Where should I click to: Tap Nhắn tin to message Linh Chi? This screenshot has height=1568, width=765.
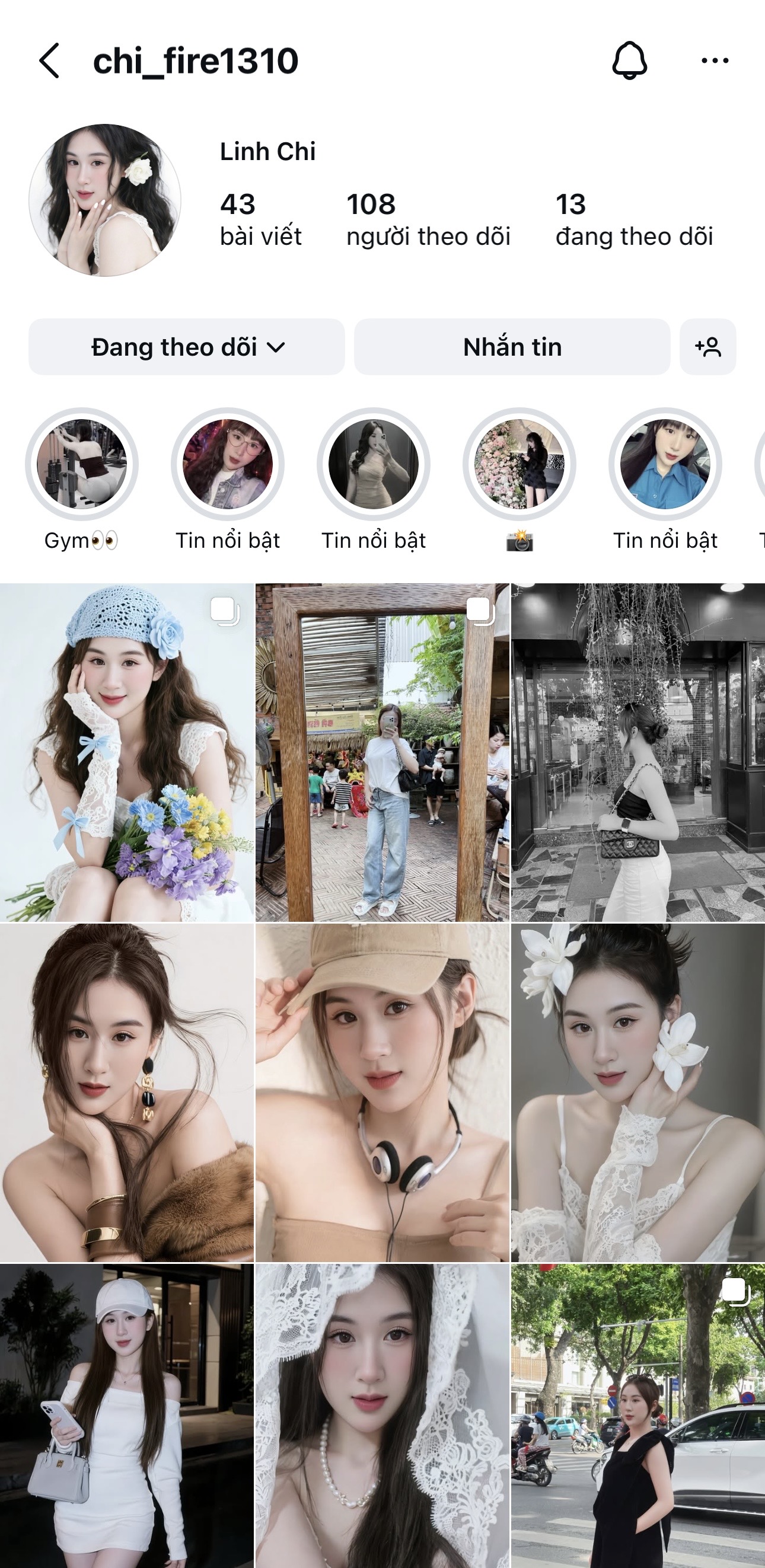point(512,347)
